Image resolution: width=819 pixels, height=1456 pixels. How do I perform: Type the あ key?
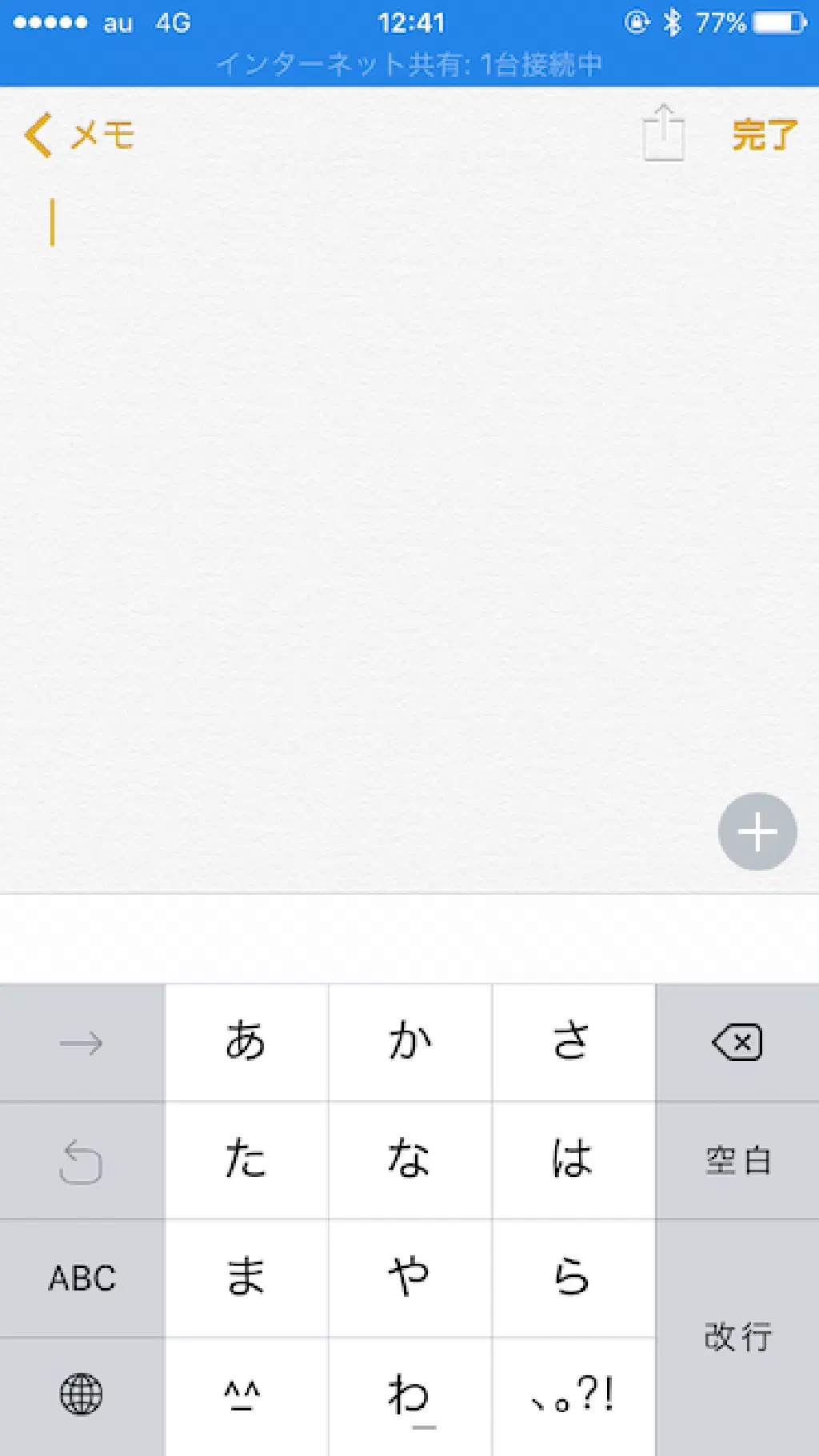[246, 1043]
